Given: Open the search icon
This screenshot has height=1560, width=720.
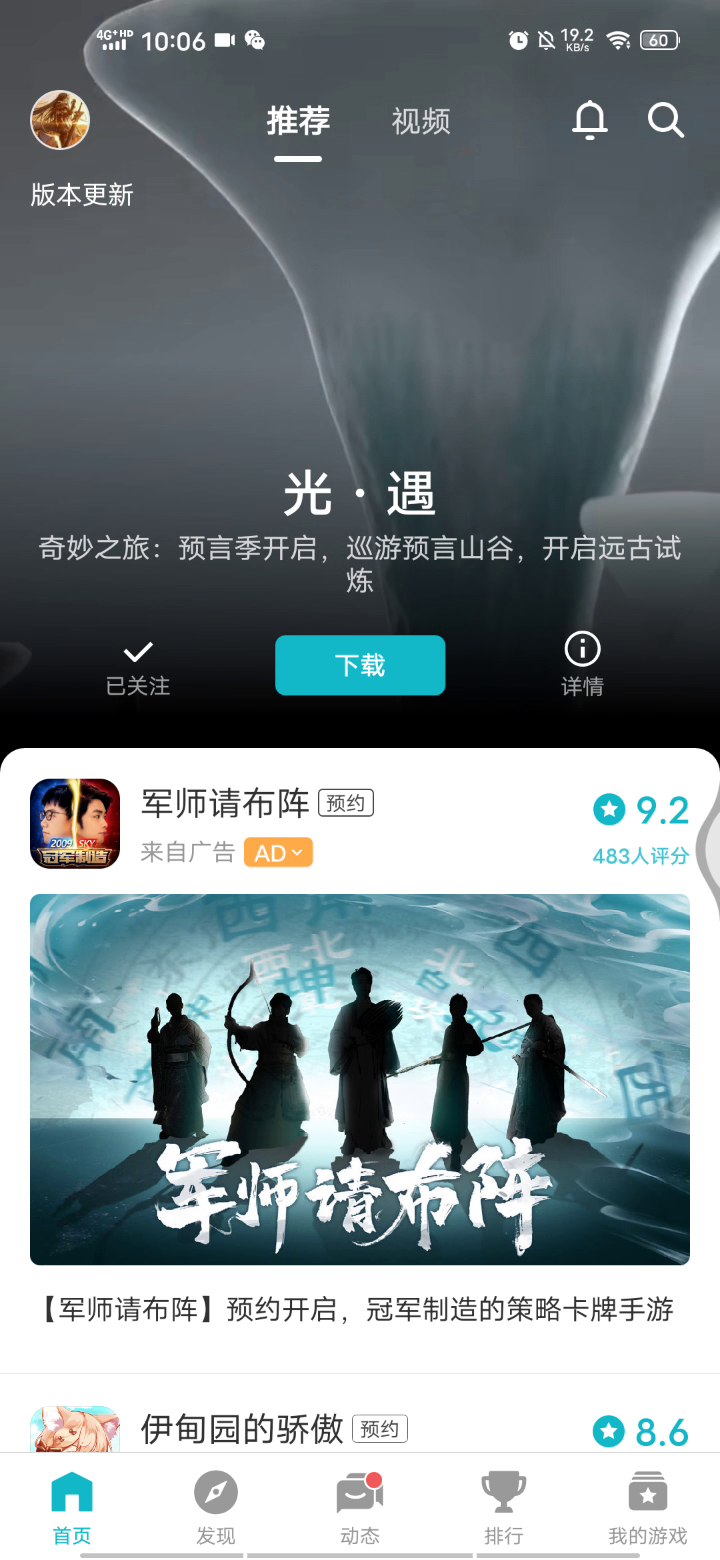Looking at the screenshot, I should coord(666,121).
